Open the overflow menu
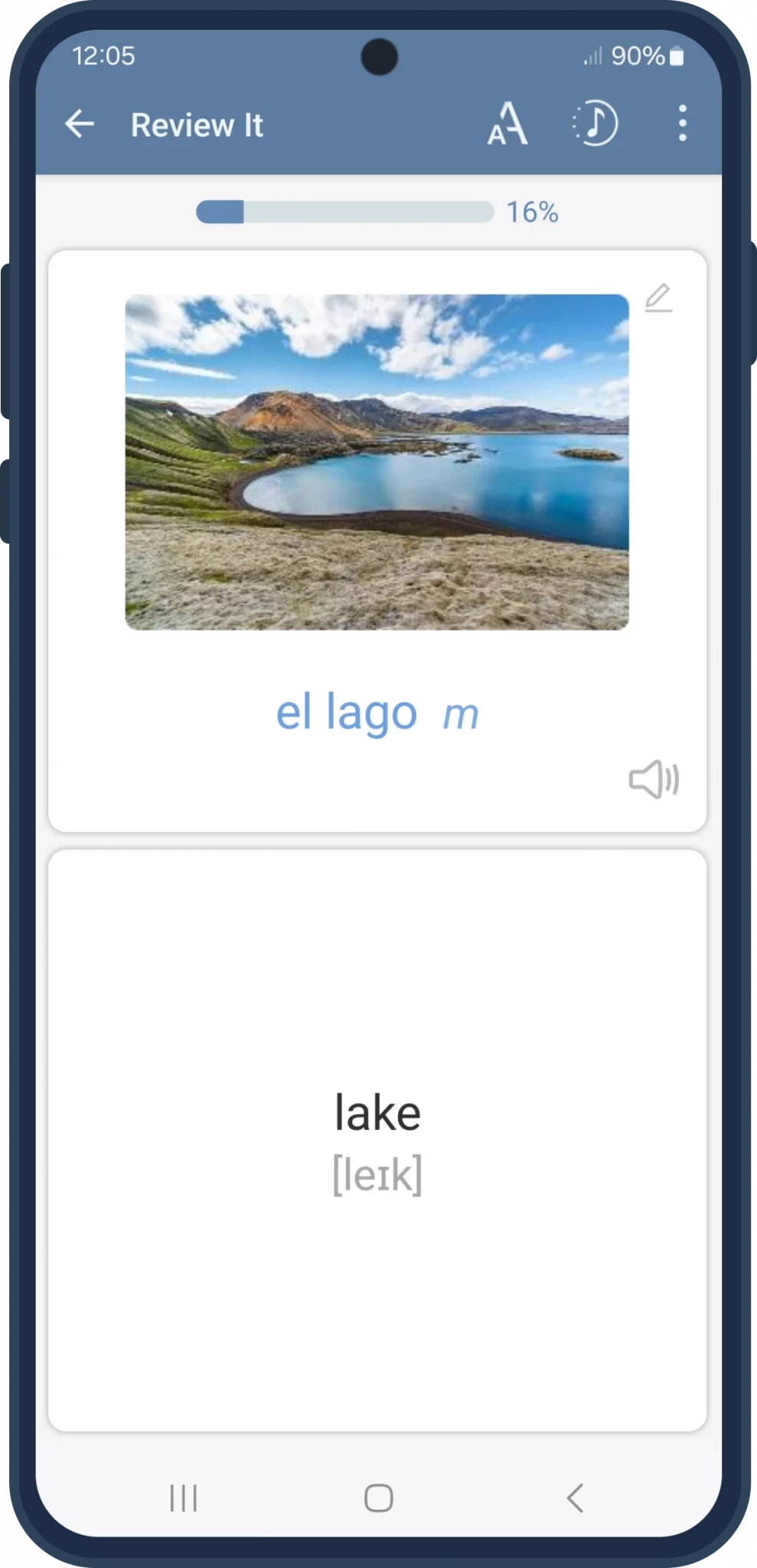757x1568 pixels. pyautogui.click(x=682, y=124)
